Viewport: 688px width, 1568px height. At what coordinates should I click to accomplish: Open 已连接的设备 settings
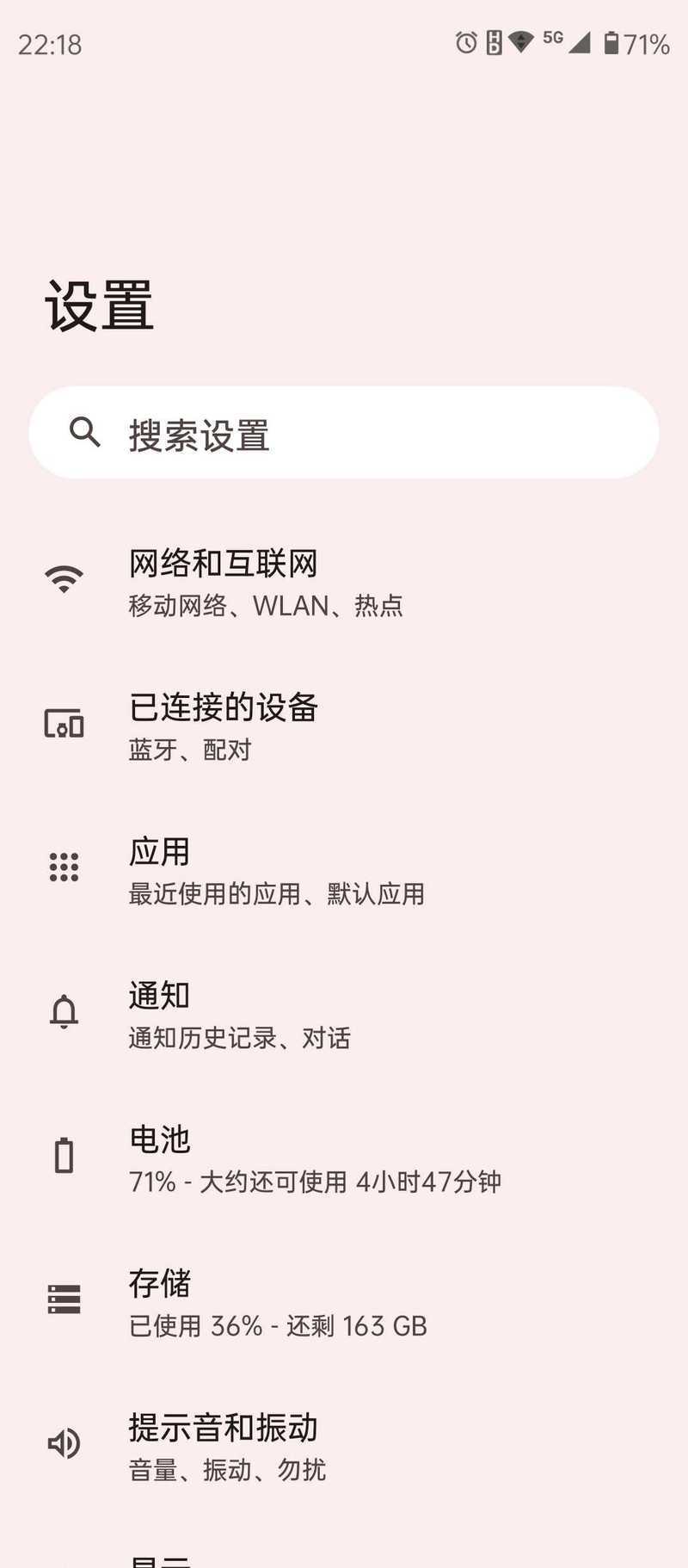(x=344, y=726)
